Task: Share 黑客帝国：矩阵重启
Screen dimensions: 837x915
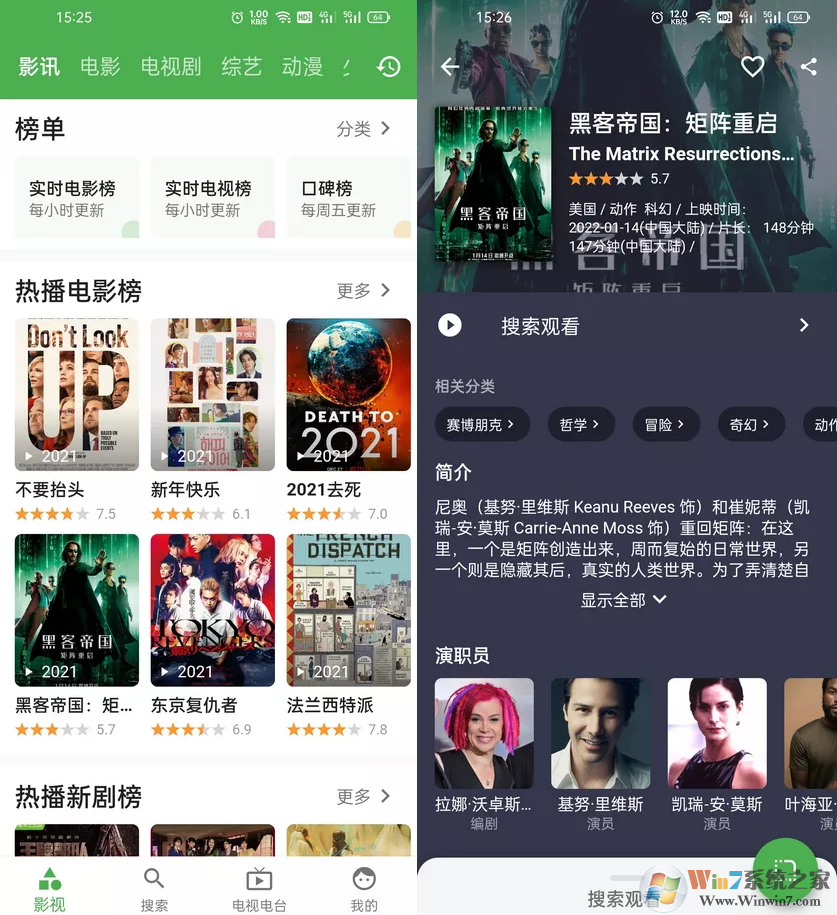Action: 808,67
